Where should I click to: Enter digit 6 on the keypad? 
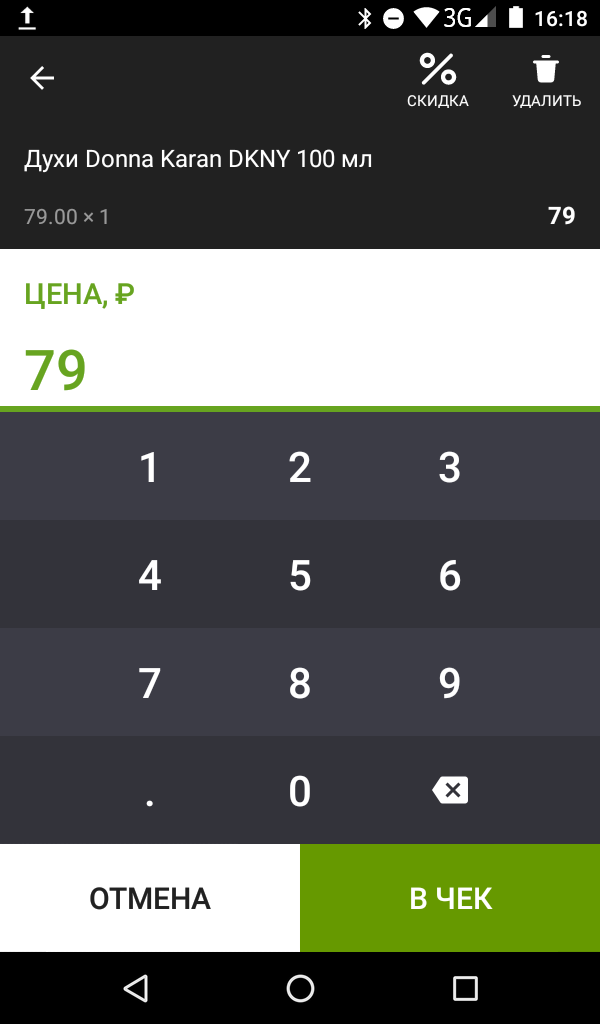449,575
